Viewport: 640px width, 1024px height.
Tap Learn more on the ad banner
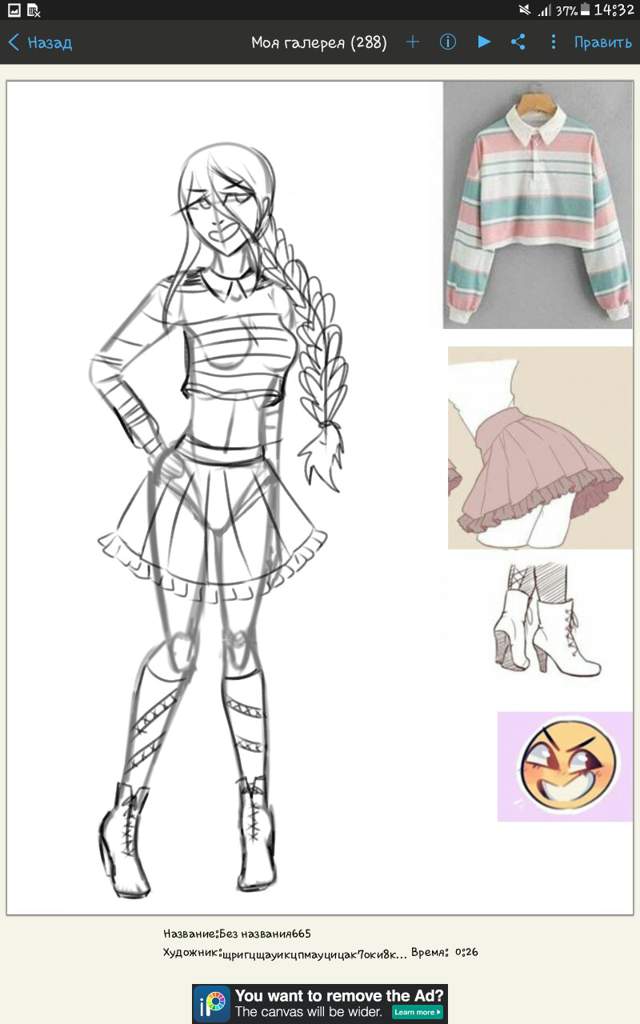pos(417,1012)
